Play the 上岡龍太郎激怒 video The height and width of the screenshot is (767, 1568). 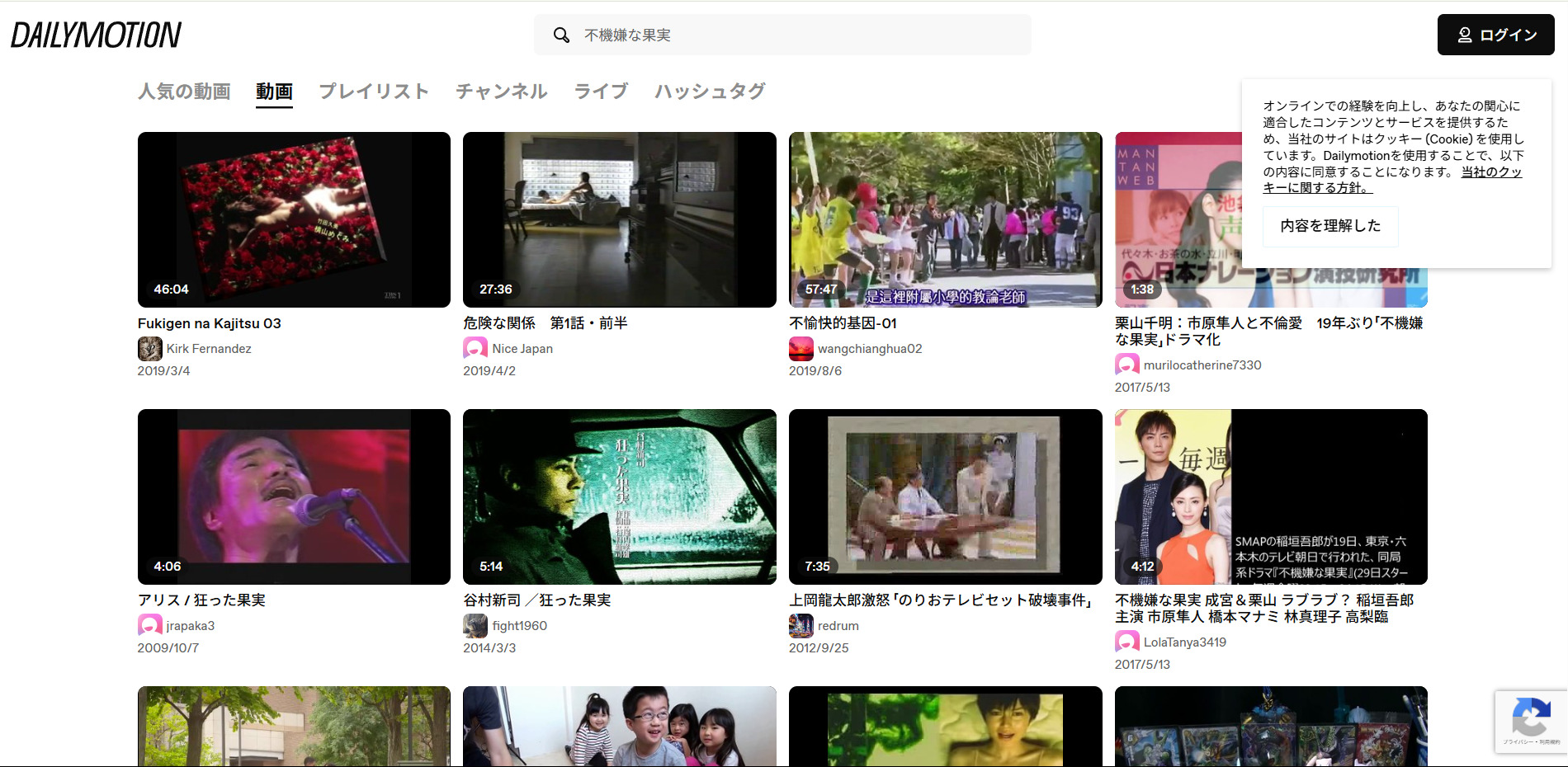point(945,496)
